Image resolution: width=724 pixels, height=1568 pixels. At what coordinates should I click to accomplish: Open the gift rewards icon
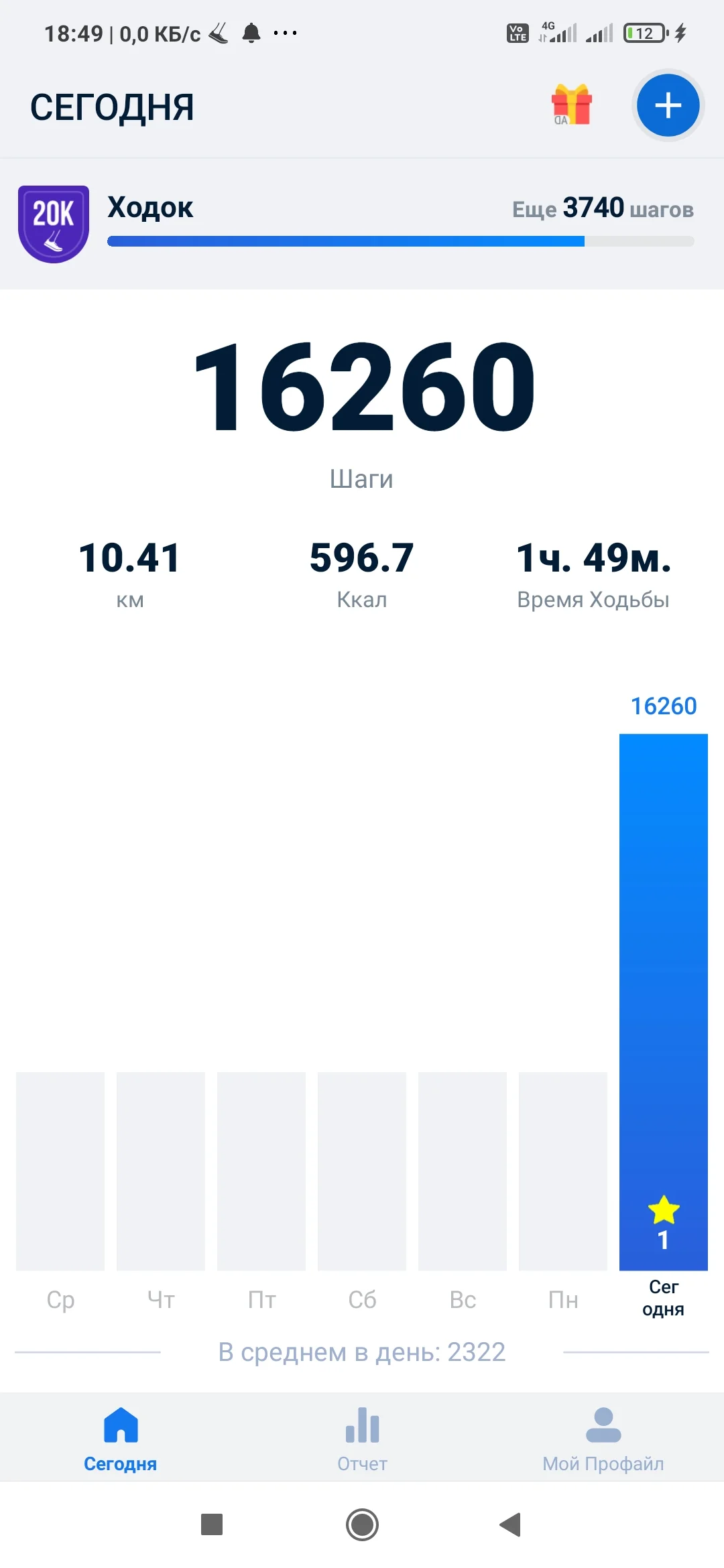[571, 105]
